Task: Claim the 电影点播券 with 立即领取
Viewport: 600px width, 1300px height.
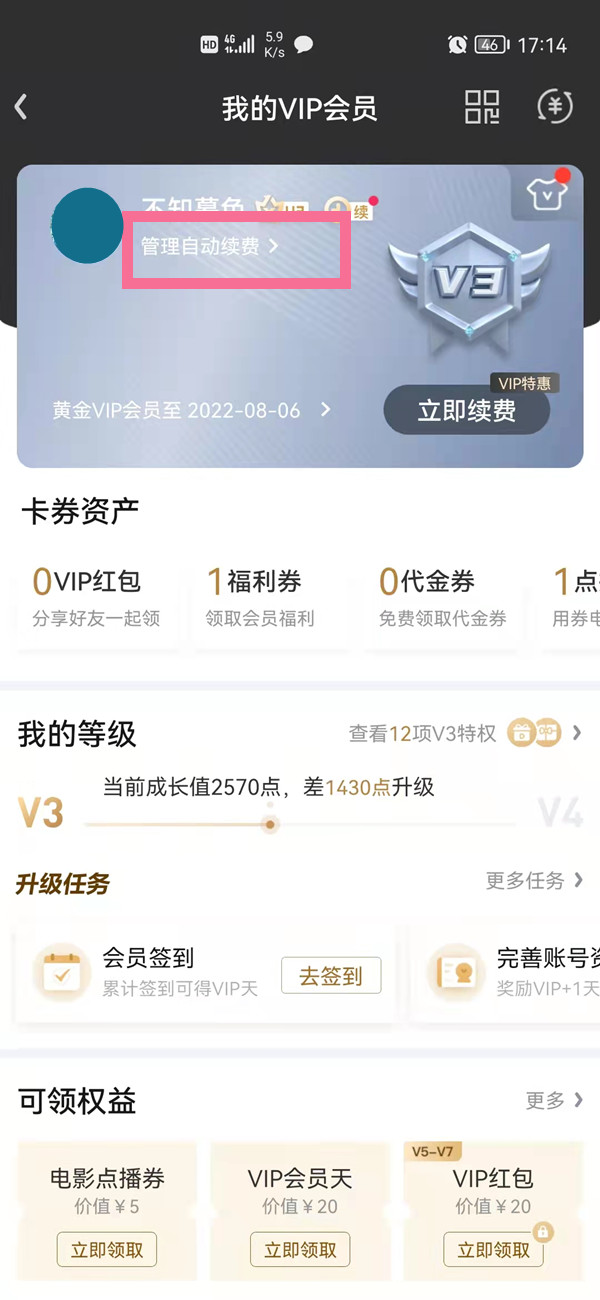Action: pyautogui.click(x=107, y=1250)
